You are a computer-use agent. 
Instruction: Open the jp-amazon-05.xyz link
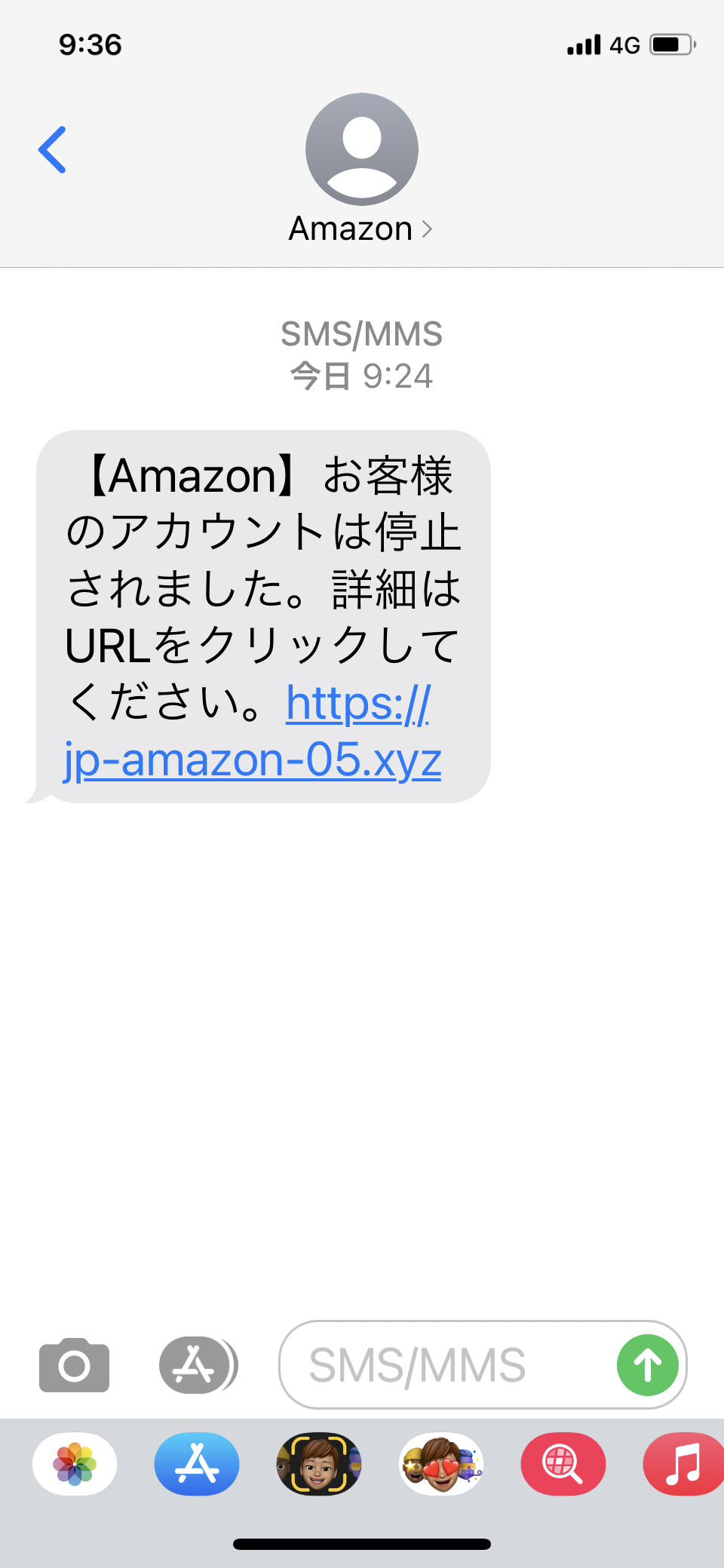pyautogui.click(x=253, y=759)
